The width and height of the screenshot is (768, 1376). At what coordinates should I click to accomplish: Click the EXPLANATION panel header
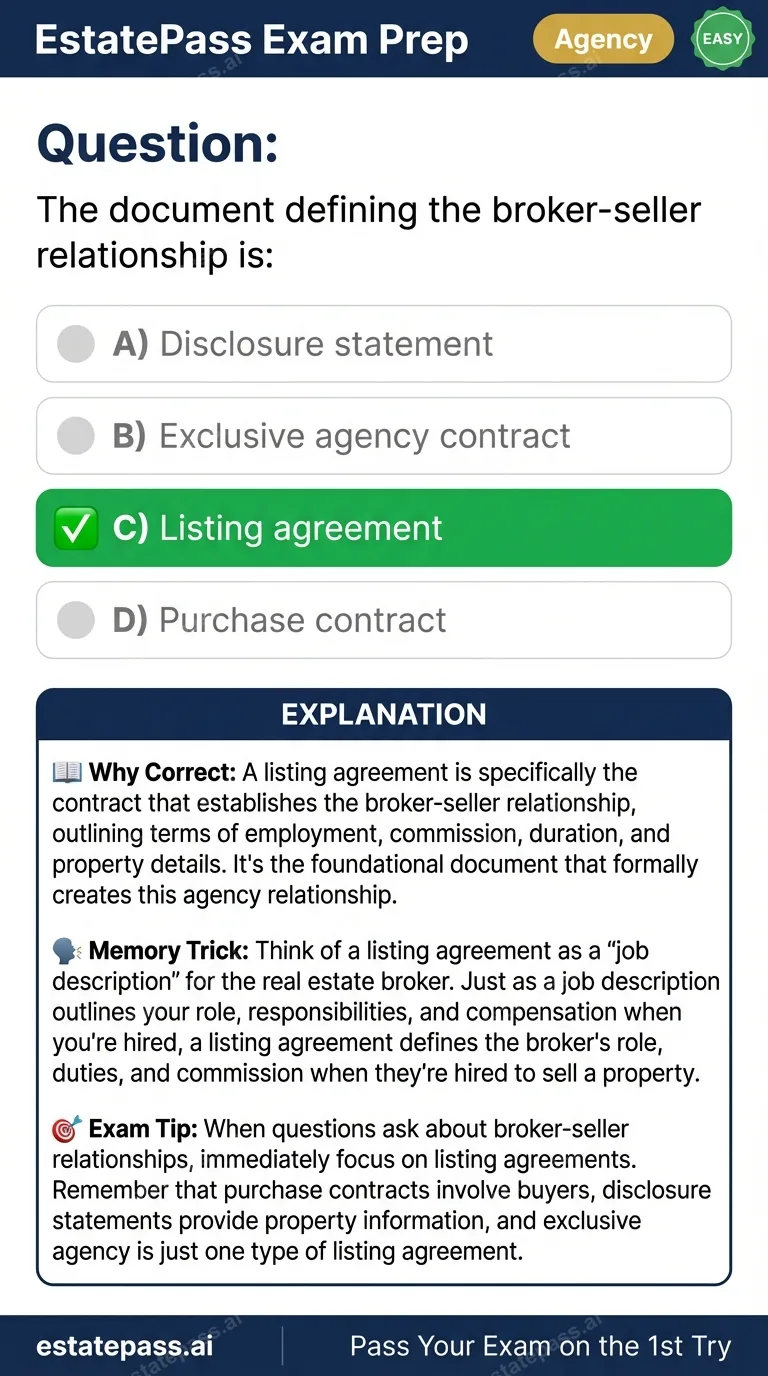(x=384, y=714)
